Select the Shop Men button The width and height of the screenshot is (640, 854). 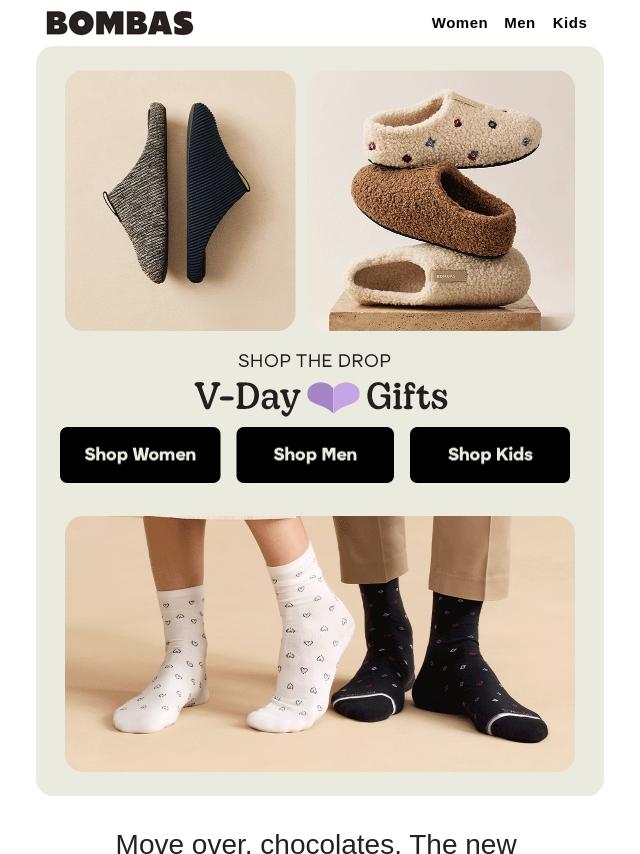tap(315, 455)
